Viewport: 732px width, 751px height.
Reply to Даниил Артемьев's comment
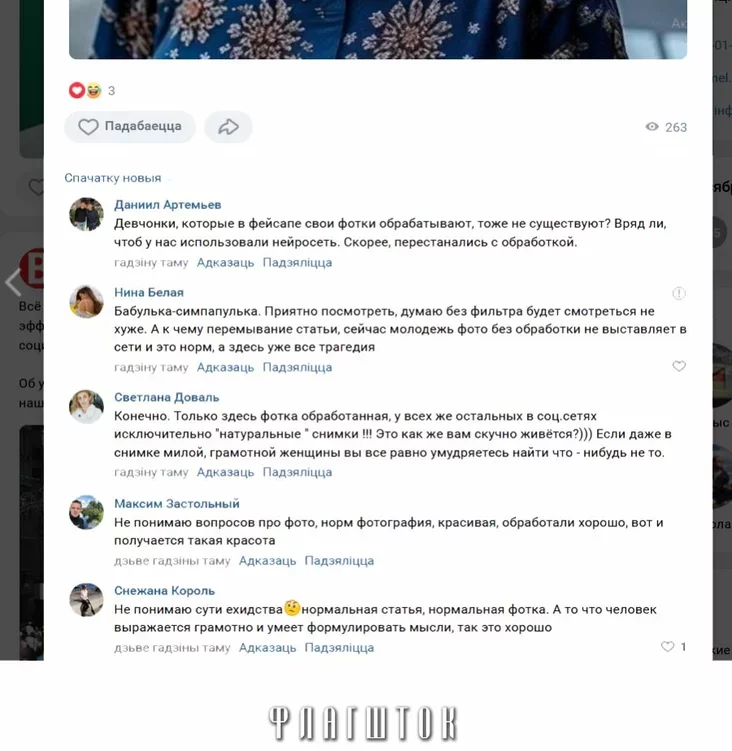click(x=225, y=263)
